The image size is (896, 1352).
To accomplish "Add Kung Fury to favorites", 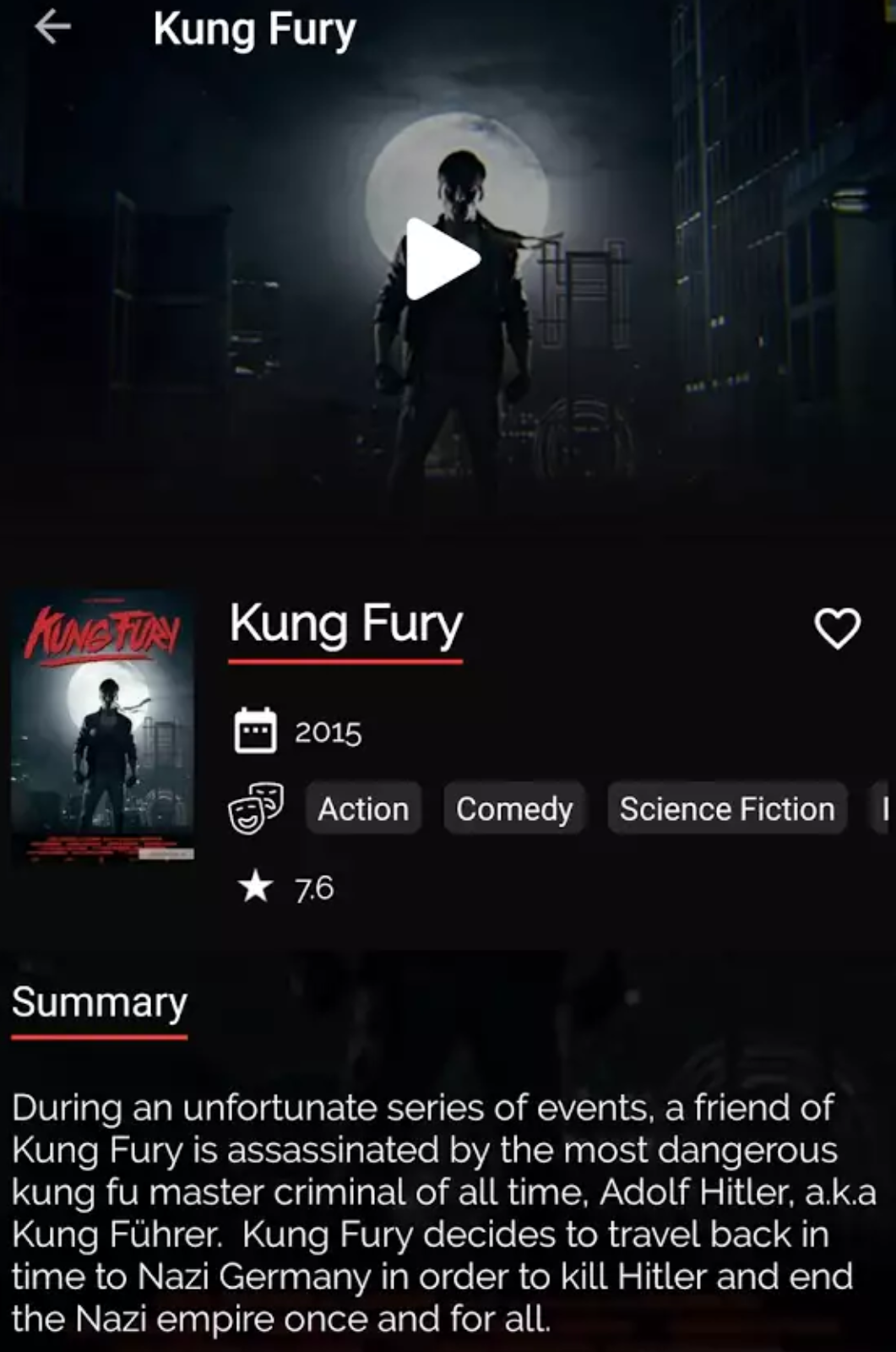I will (837, 628).
